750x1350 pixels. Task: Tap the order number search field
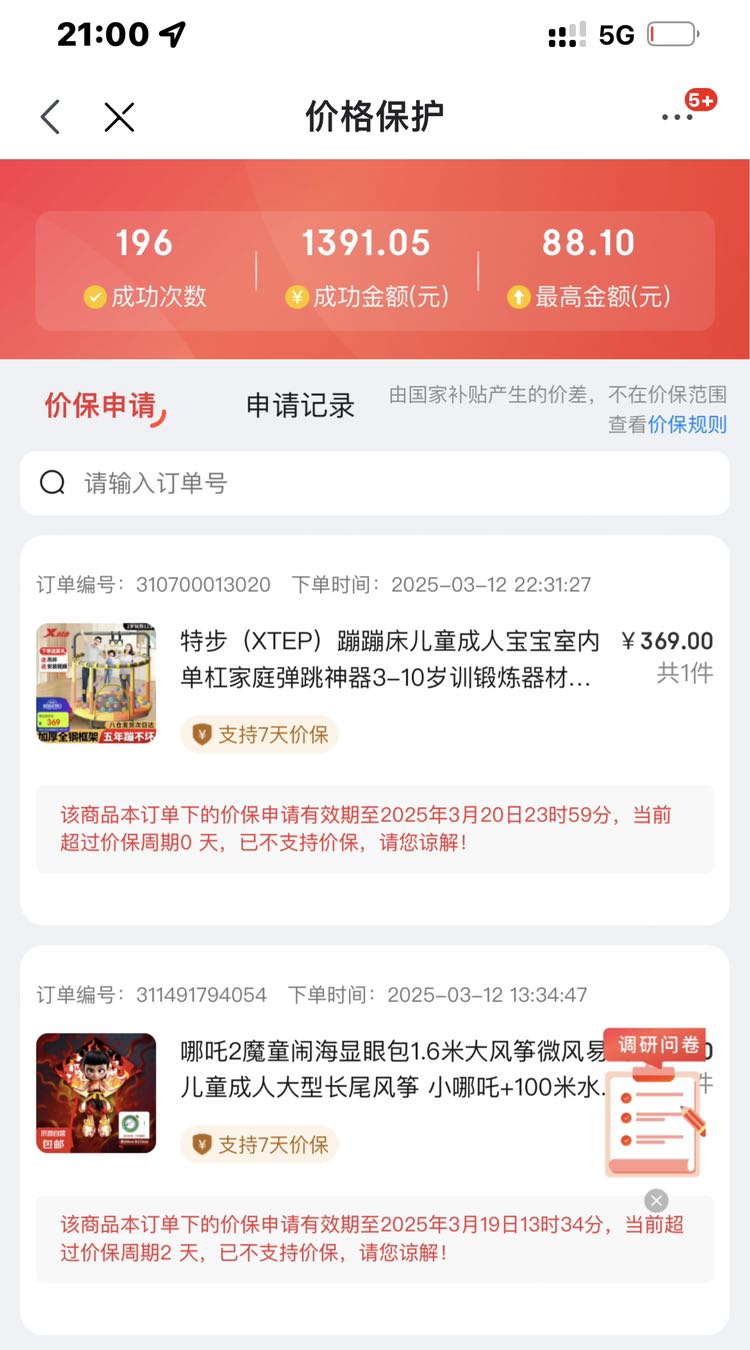(x=375, y=483)
